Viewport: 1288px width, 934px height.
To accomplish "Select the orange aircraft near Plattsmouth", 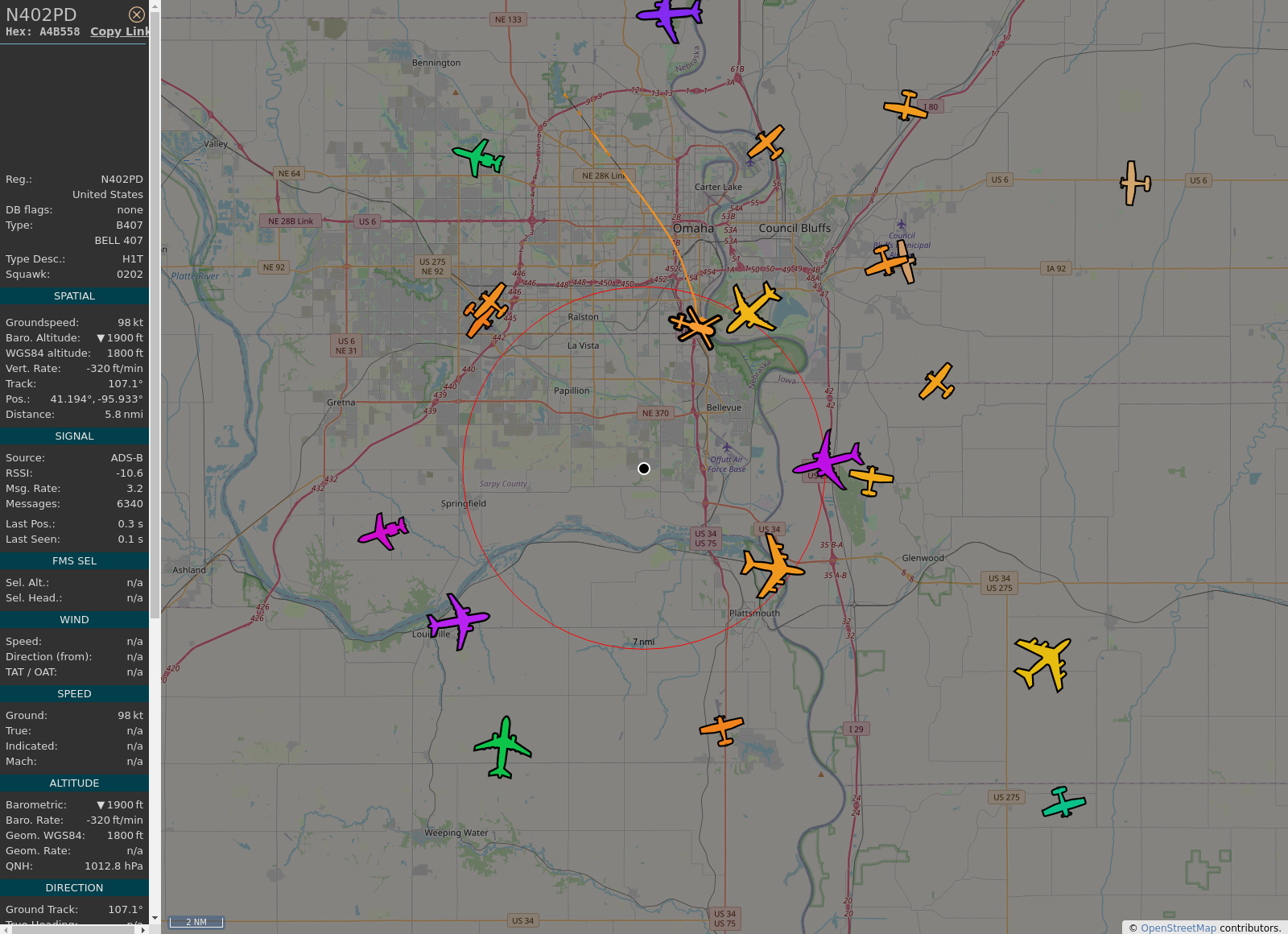I will click(x=771, y=567).
